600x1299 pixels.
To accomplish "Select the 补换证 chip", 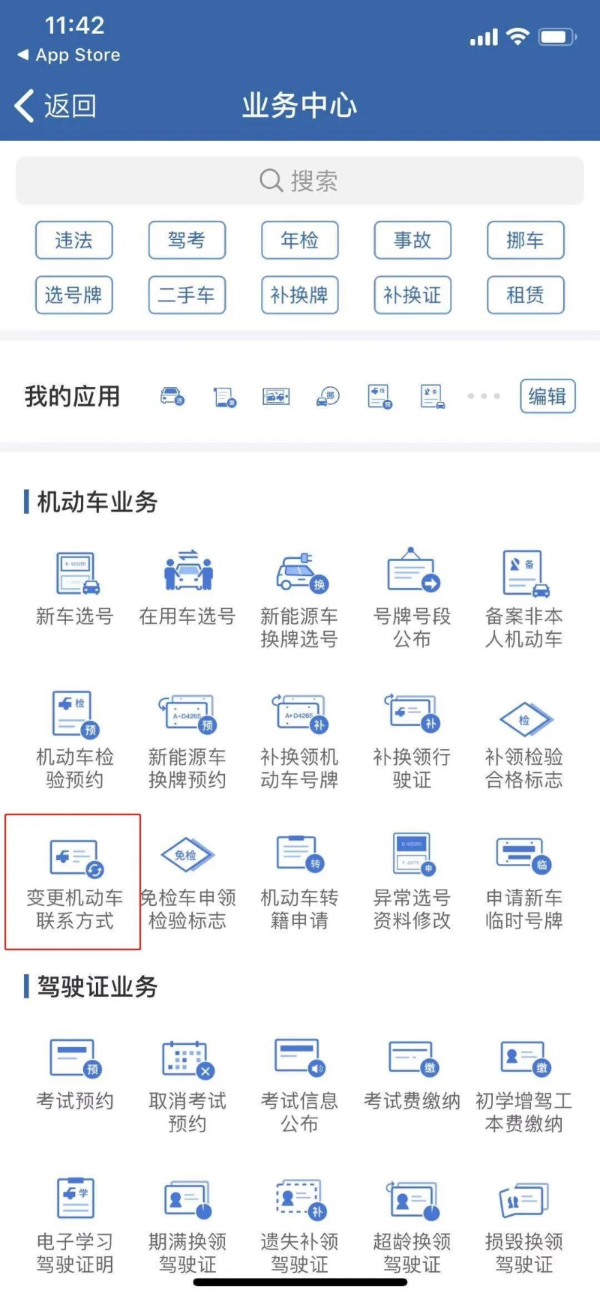I will (412, 295).
